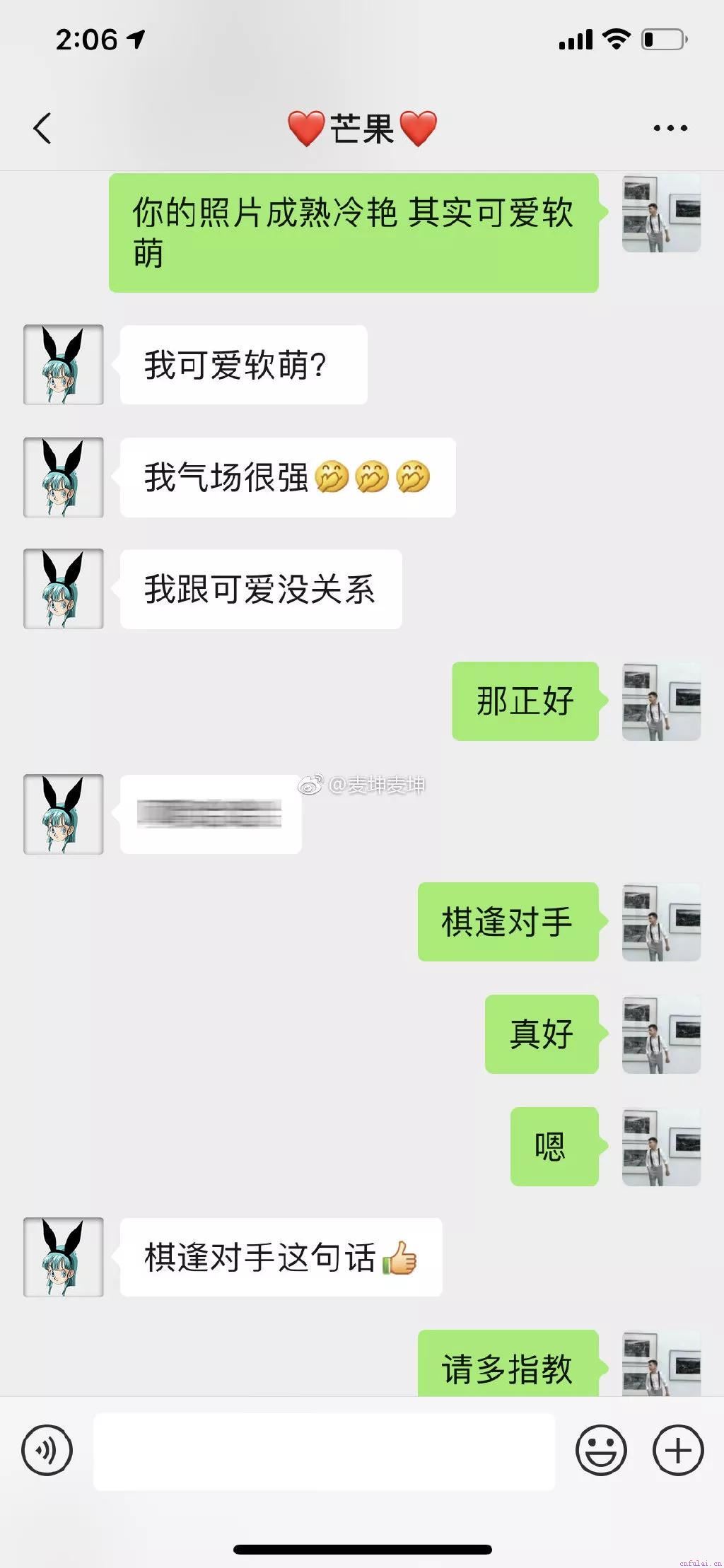
Task: Open own avatar next to 那正好
Action: click(x=661, y=701)
